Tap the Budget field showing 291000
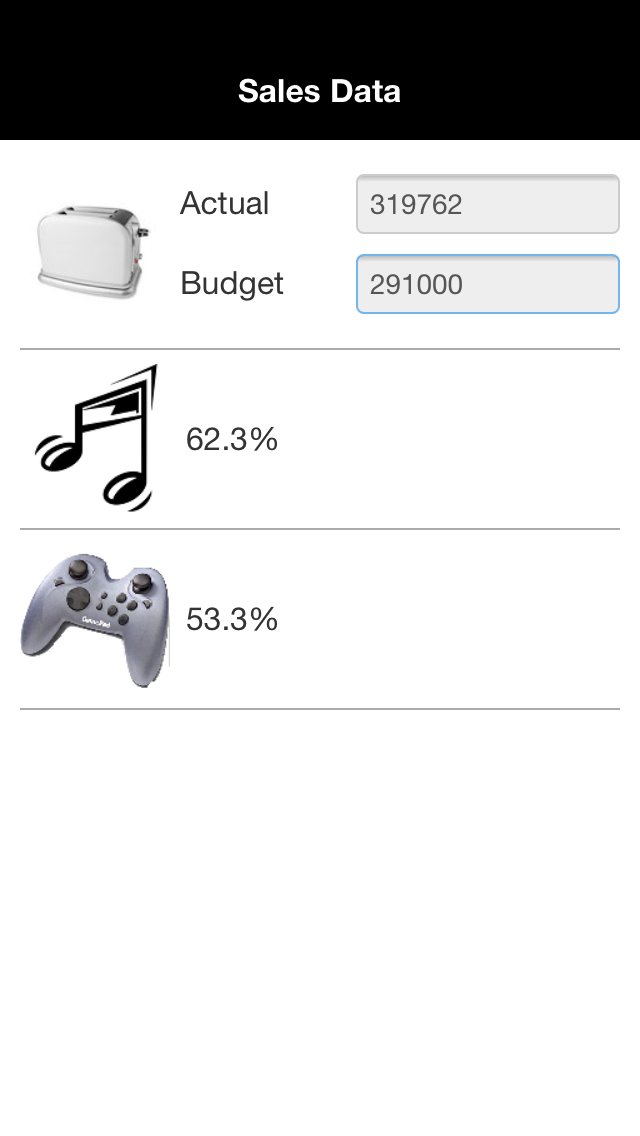 click(487, 285)
